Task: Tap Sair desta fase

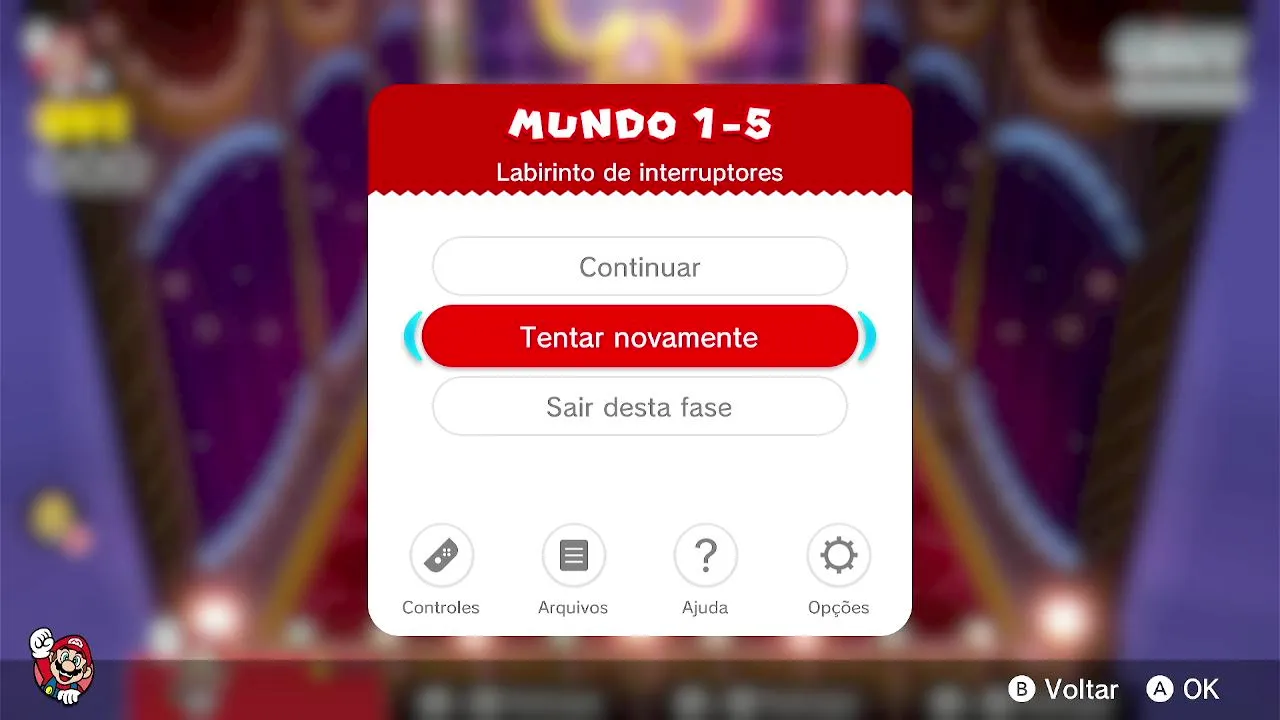Action: point(639,407)
